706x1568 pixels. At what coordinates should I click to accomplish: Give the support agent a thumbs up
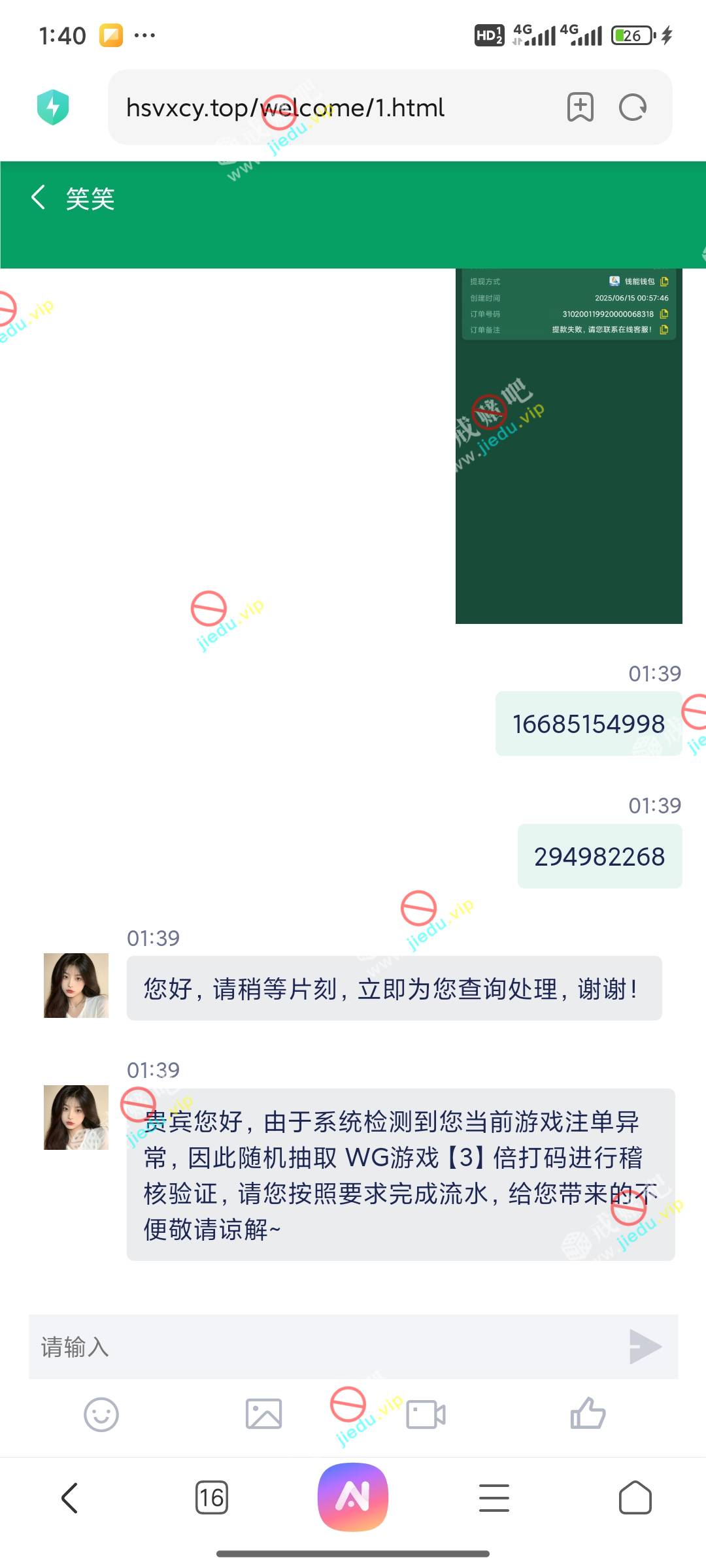click(x=588, y=1414)
